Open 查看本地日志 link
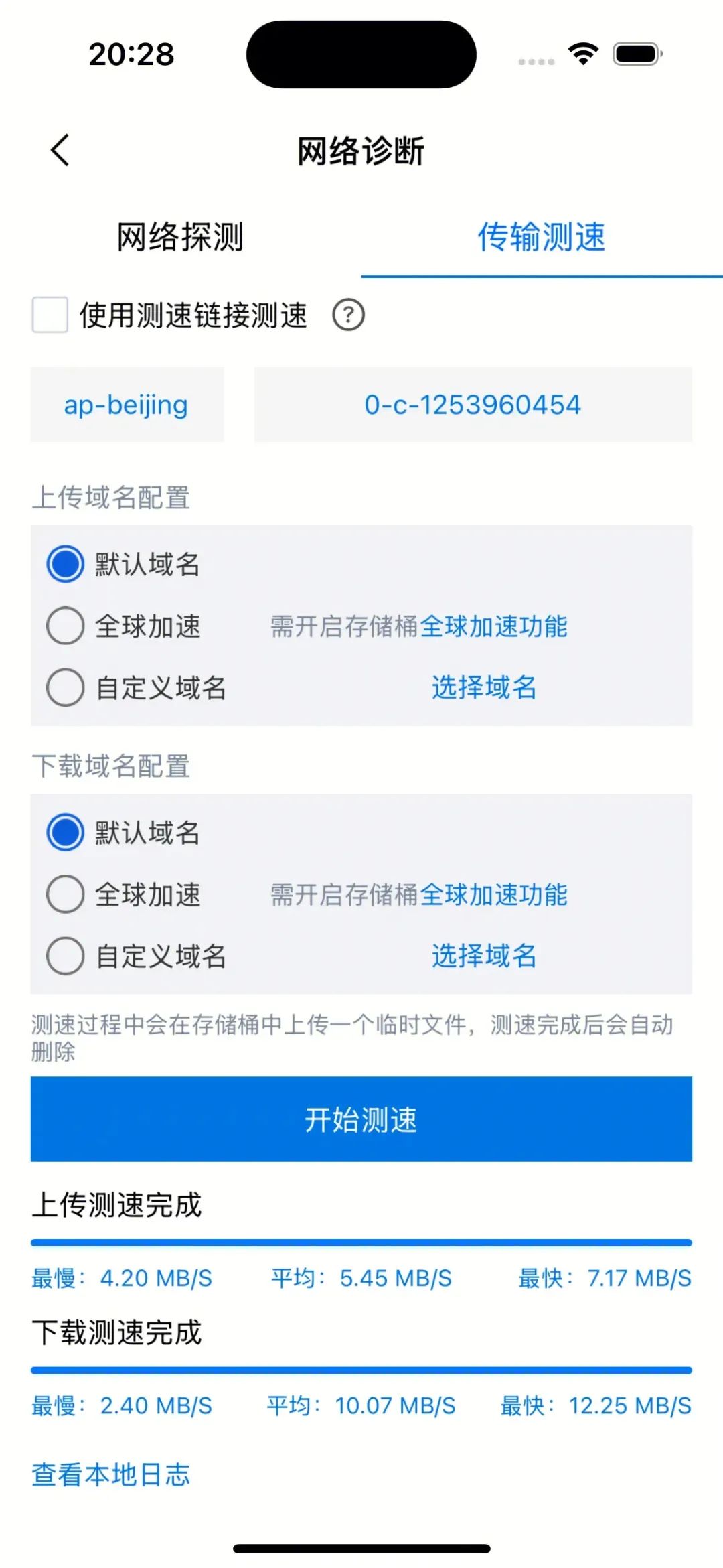Viewport: 723px width, 1568px height. tap(111, 1474)
